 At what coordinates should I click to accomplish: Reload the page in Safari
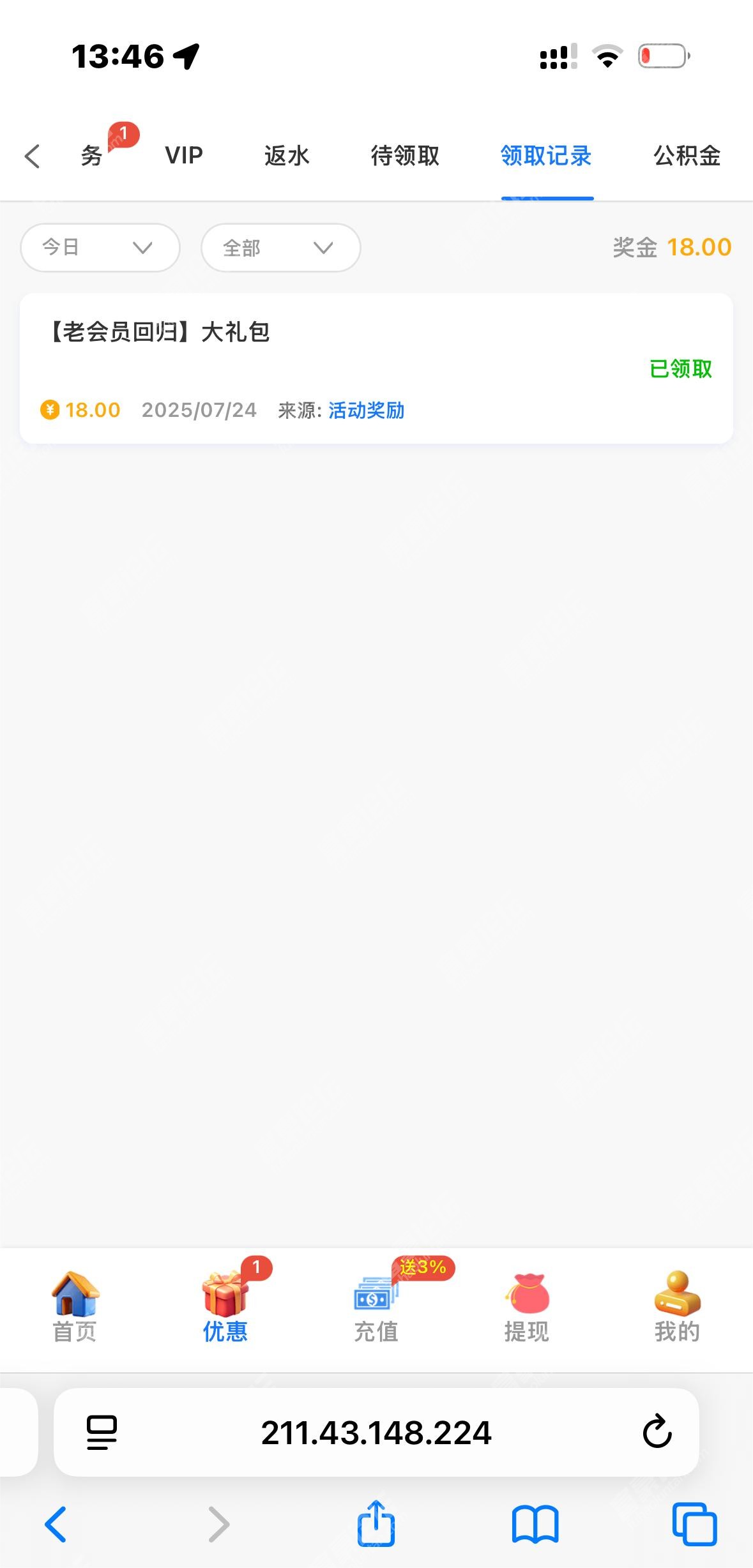pyautogui.click(x=657, y=1432)
